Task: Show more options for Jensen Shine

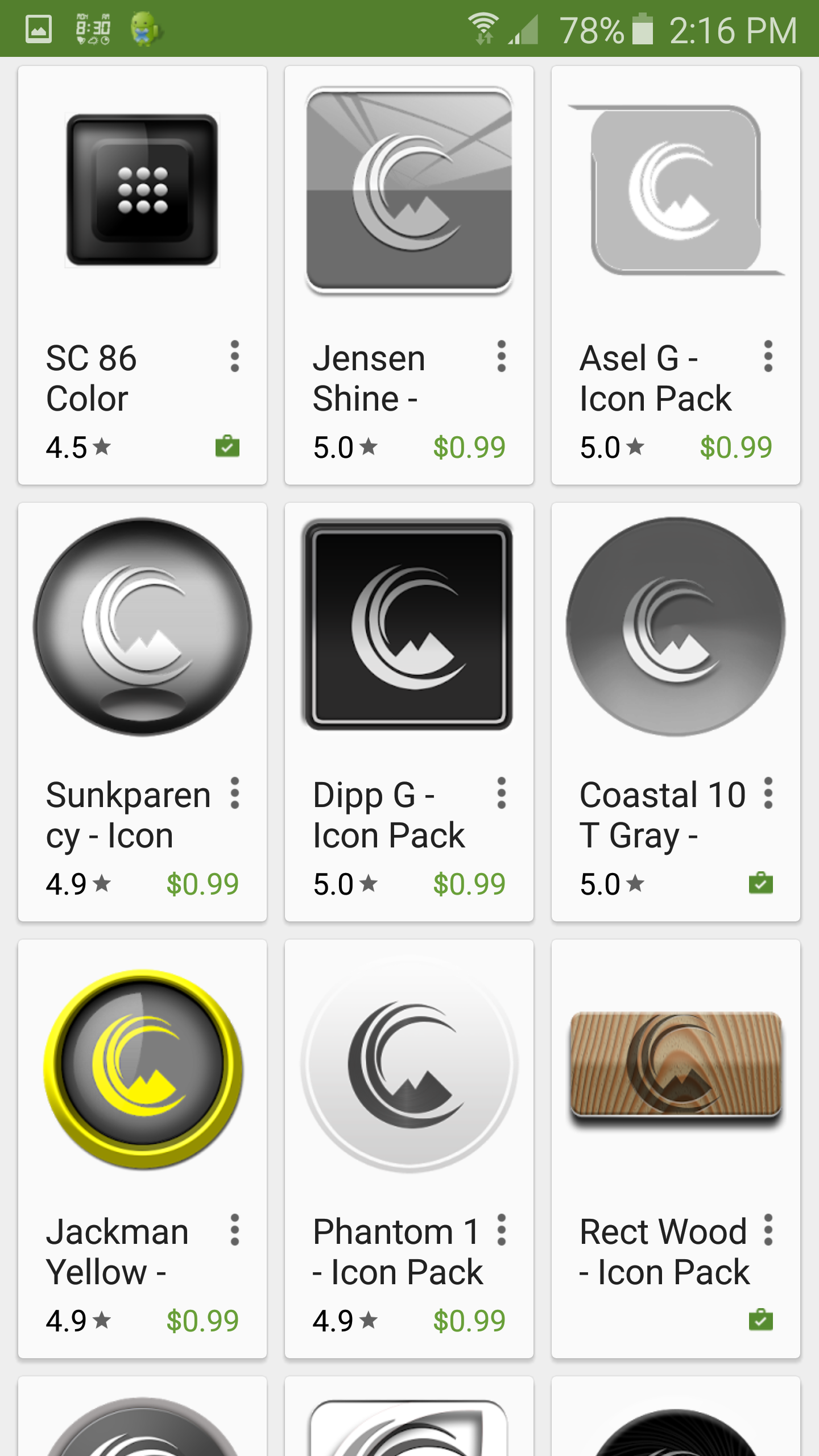Action: tap(501, 357)
